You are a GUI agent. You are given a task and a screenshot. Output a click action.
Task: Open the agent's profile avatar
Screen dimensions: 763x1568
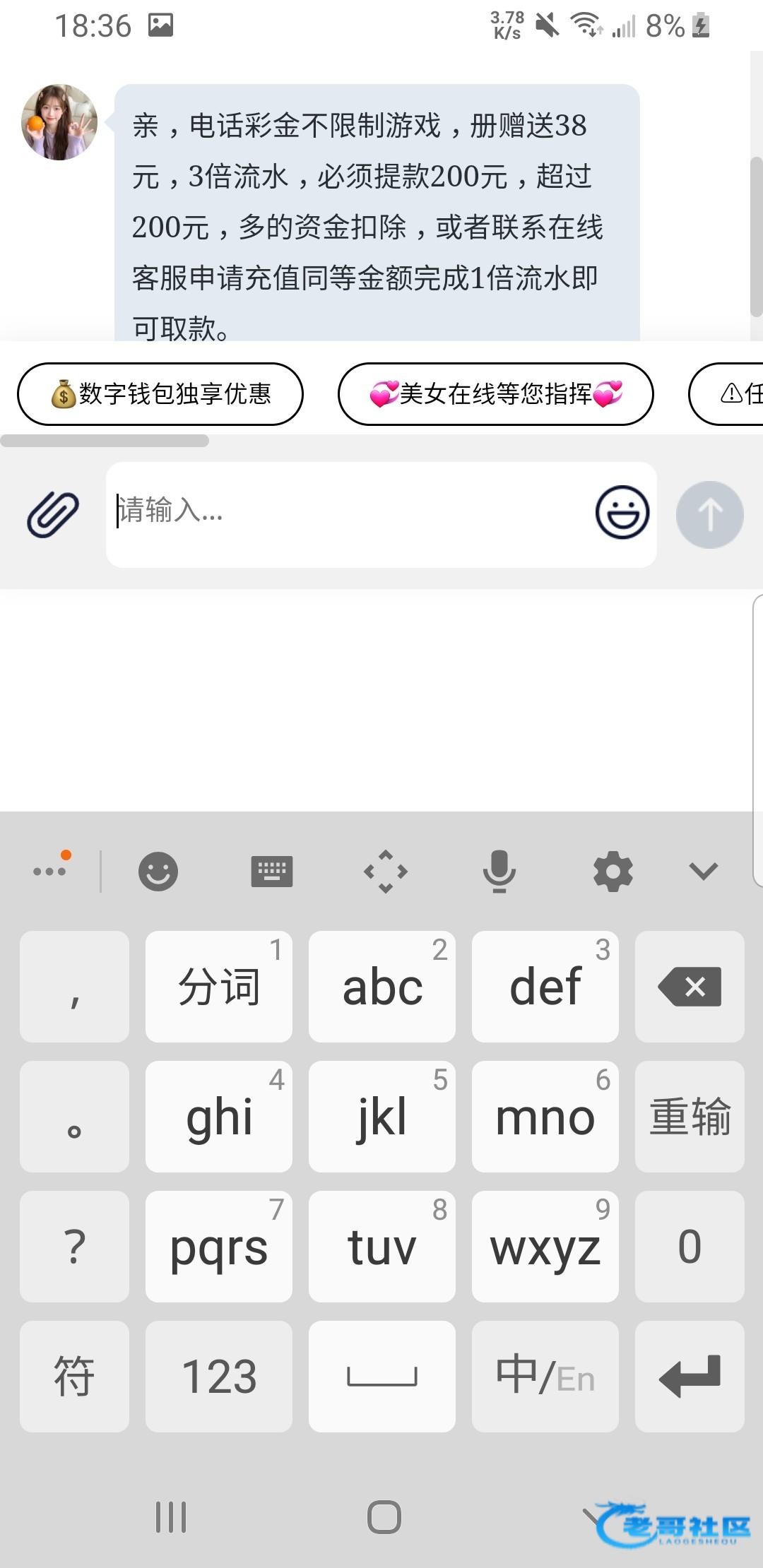59,122
